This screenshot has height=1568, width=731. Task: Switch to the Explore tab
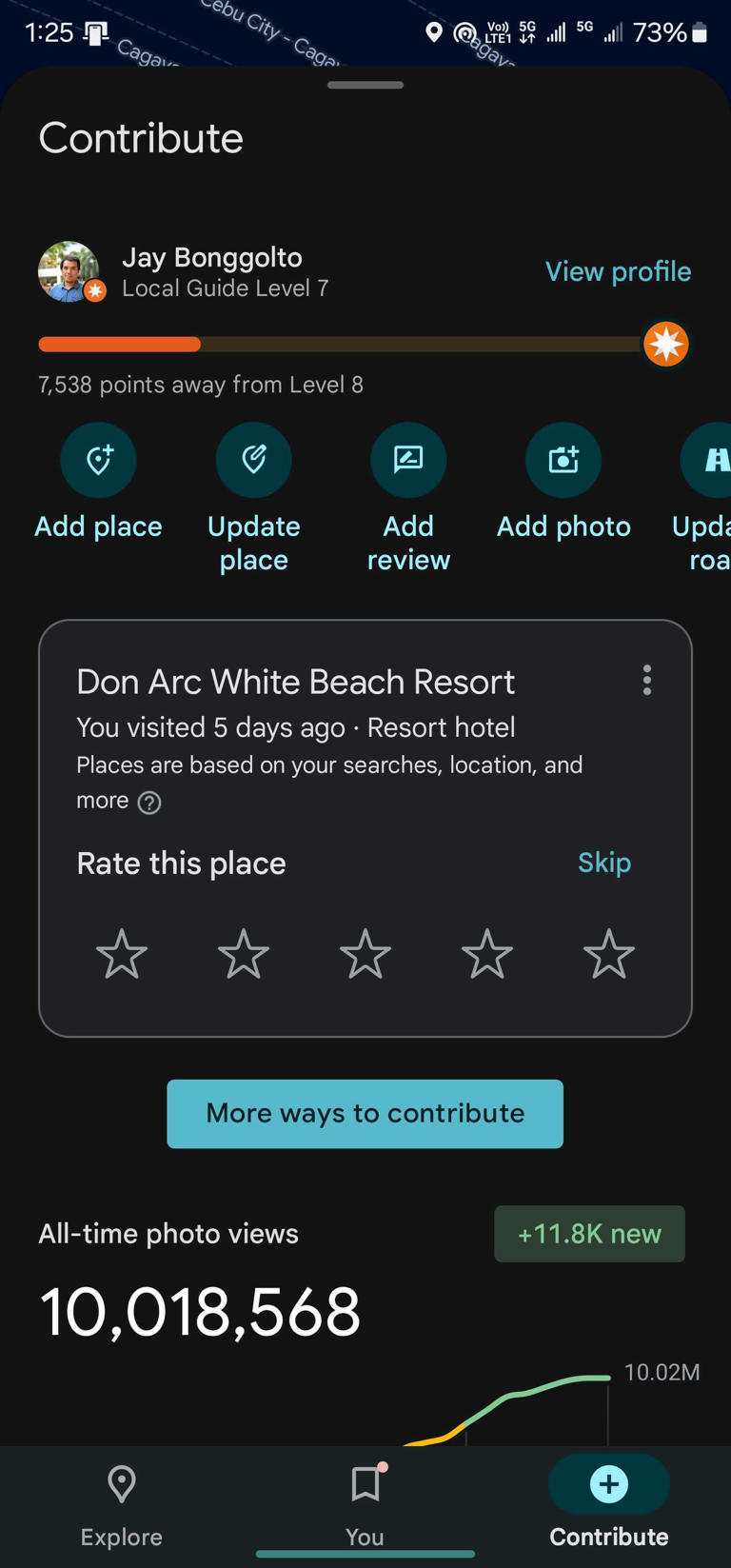tap(122, 1502)
